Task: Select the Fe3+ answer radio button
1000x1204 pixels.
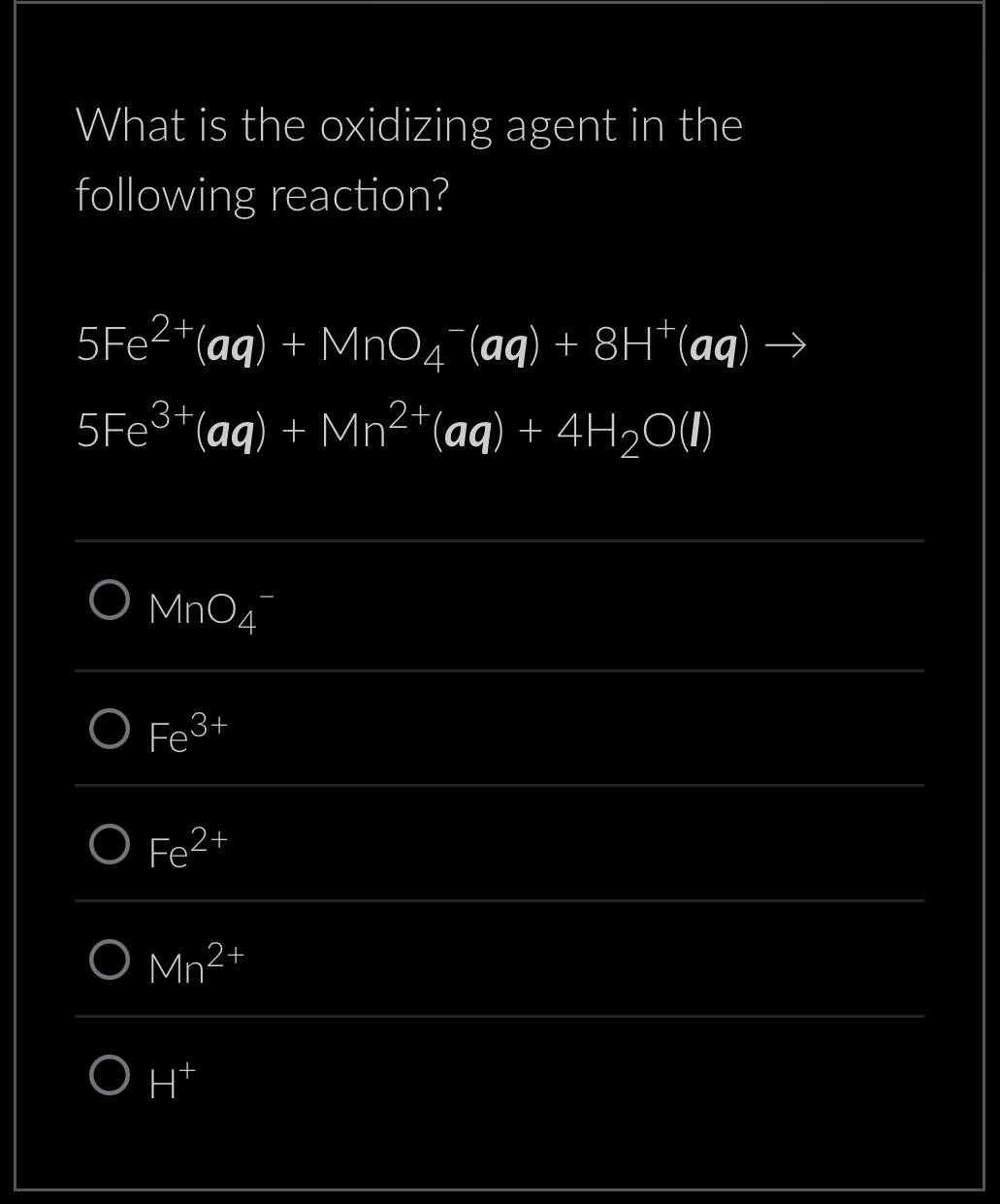Action: [x=109, y=731]
